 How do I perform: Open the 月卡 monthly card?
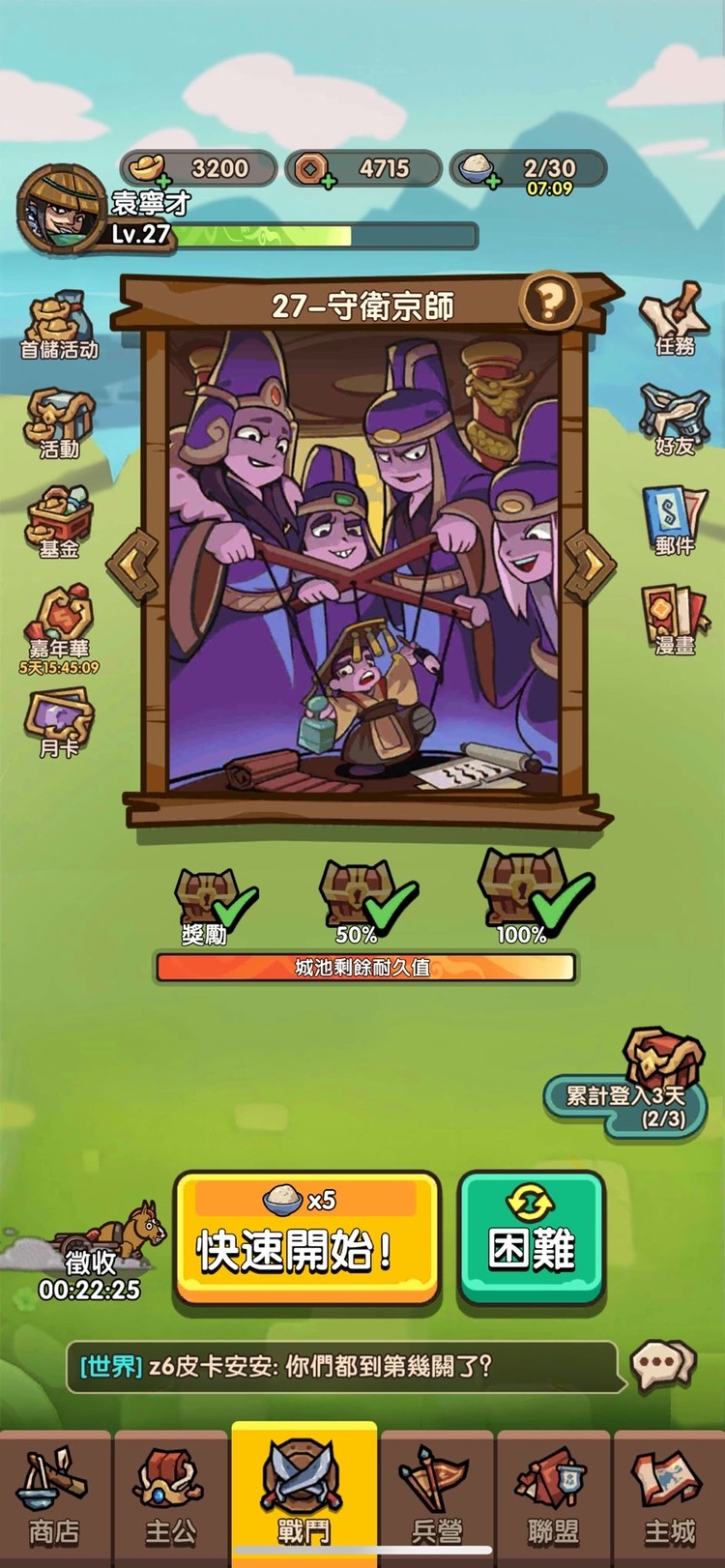59,722
